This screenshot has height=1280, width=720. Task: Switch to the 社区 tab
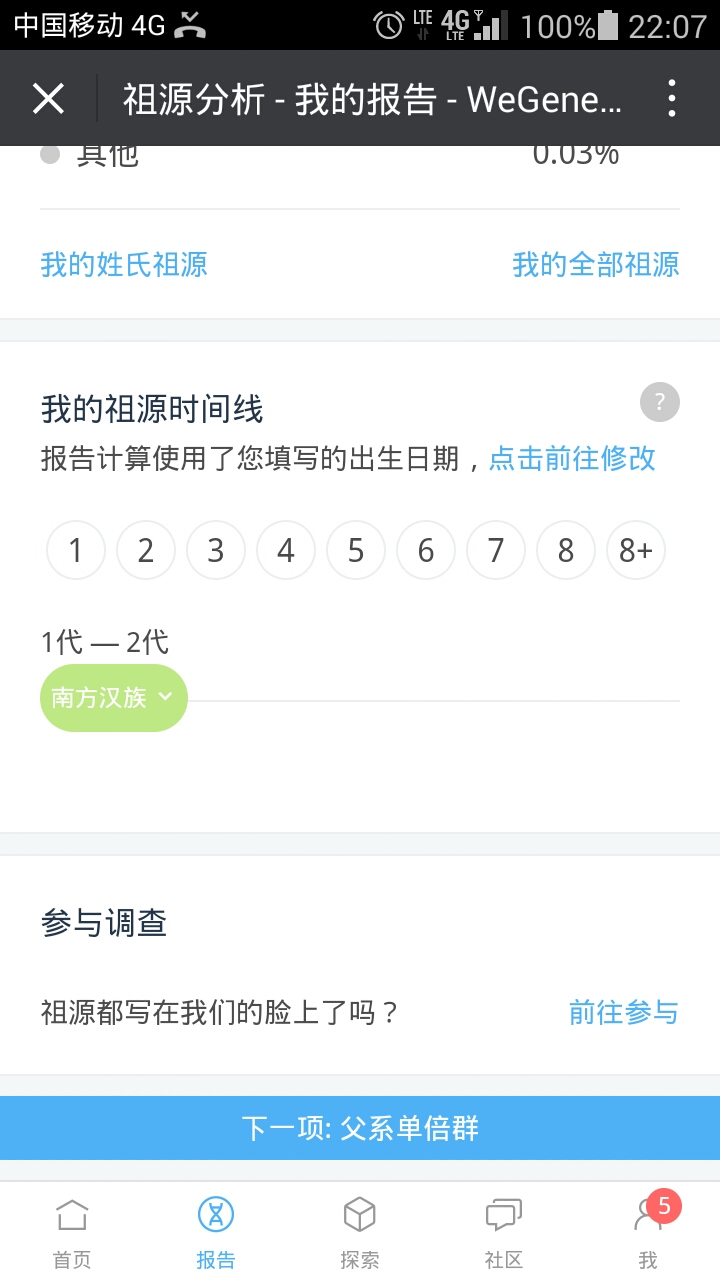[504, 1232]
